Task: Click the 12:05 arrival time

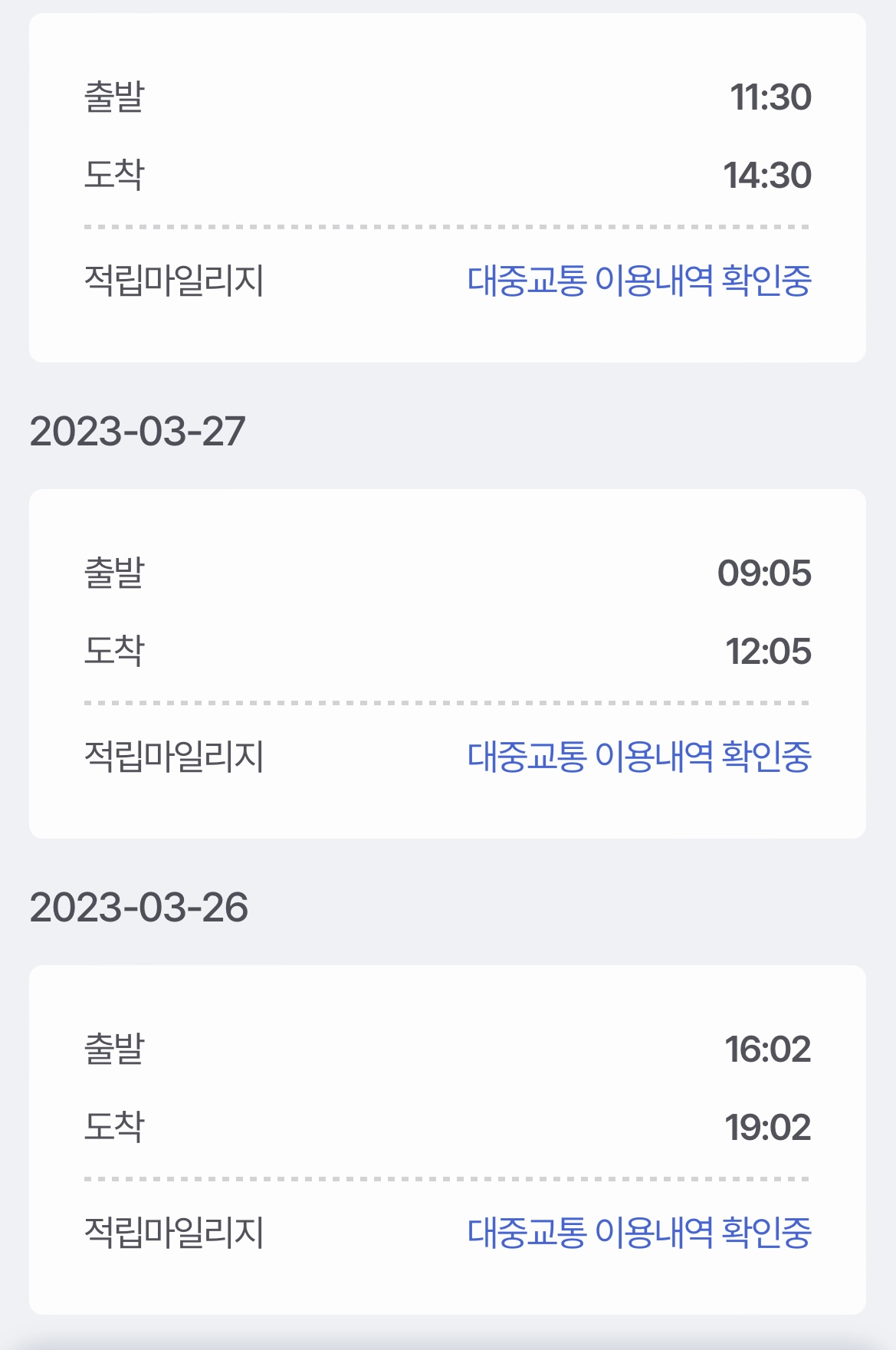Action: click(x=770, y=650)
